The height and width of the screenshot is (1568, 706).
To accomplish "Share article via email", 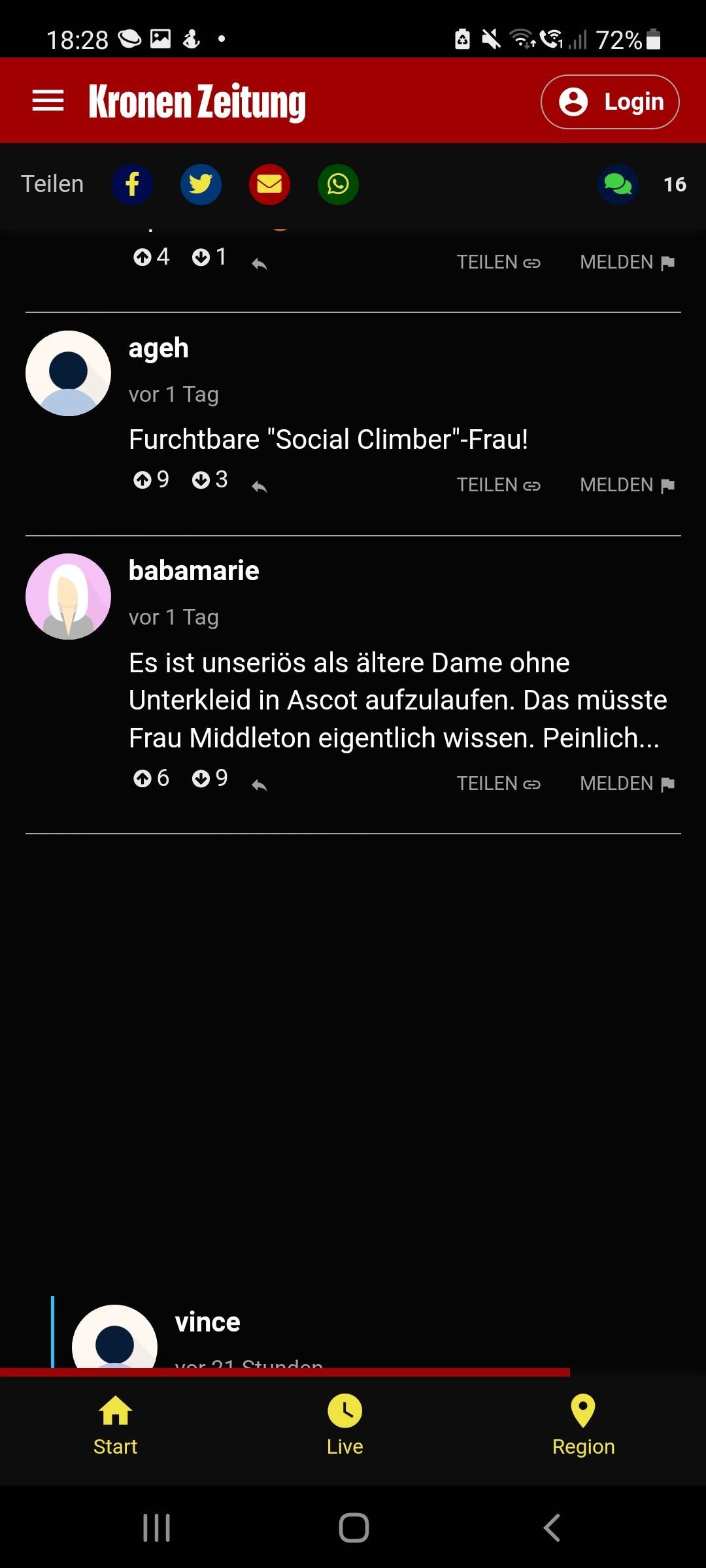I will point(269,184).
